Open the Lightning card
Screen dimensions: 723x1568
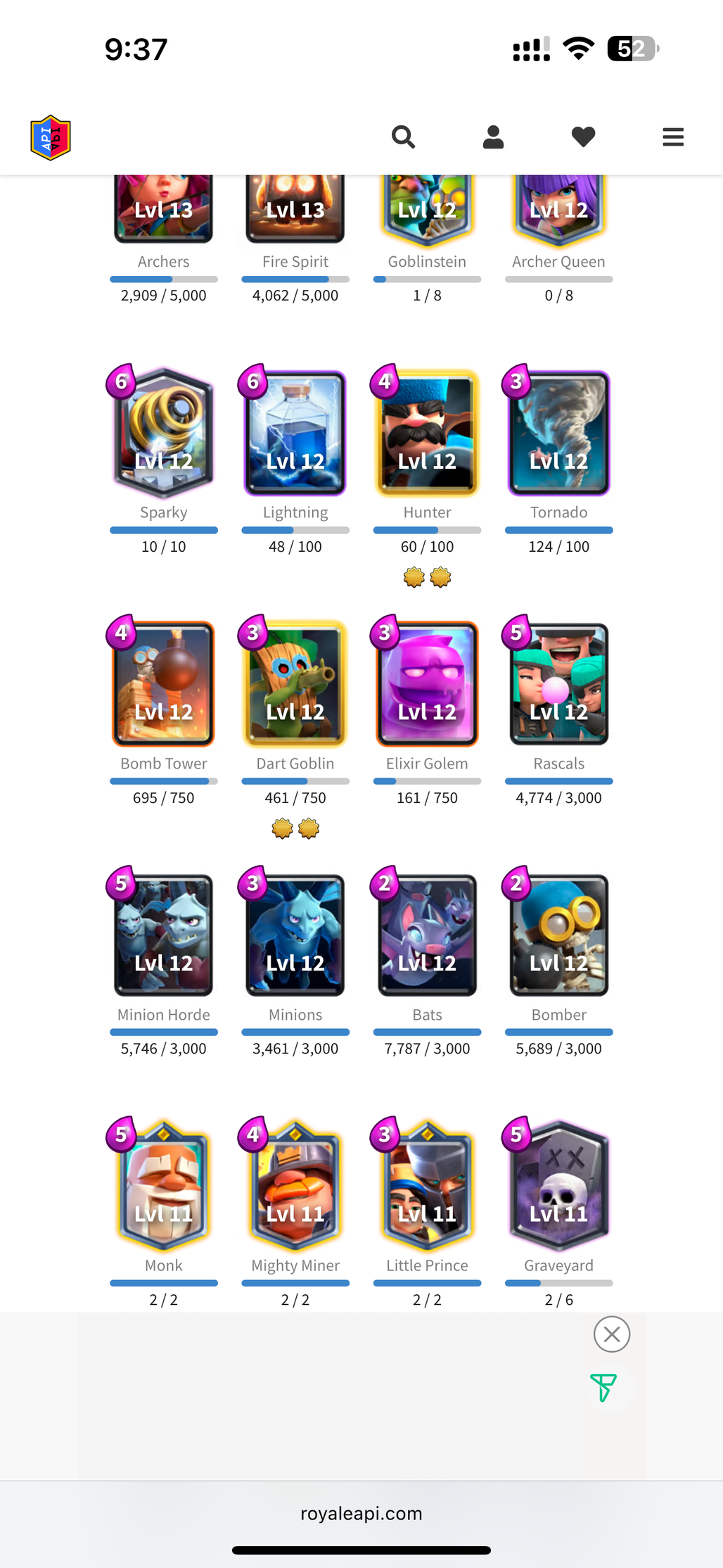[295, 433]
